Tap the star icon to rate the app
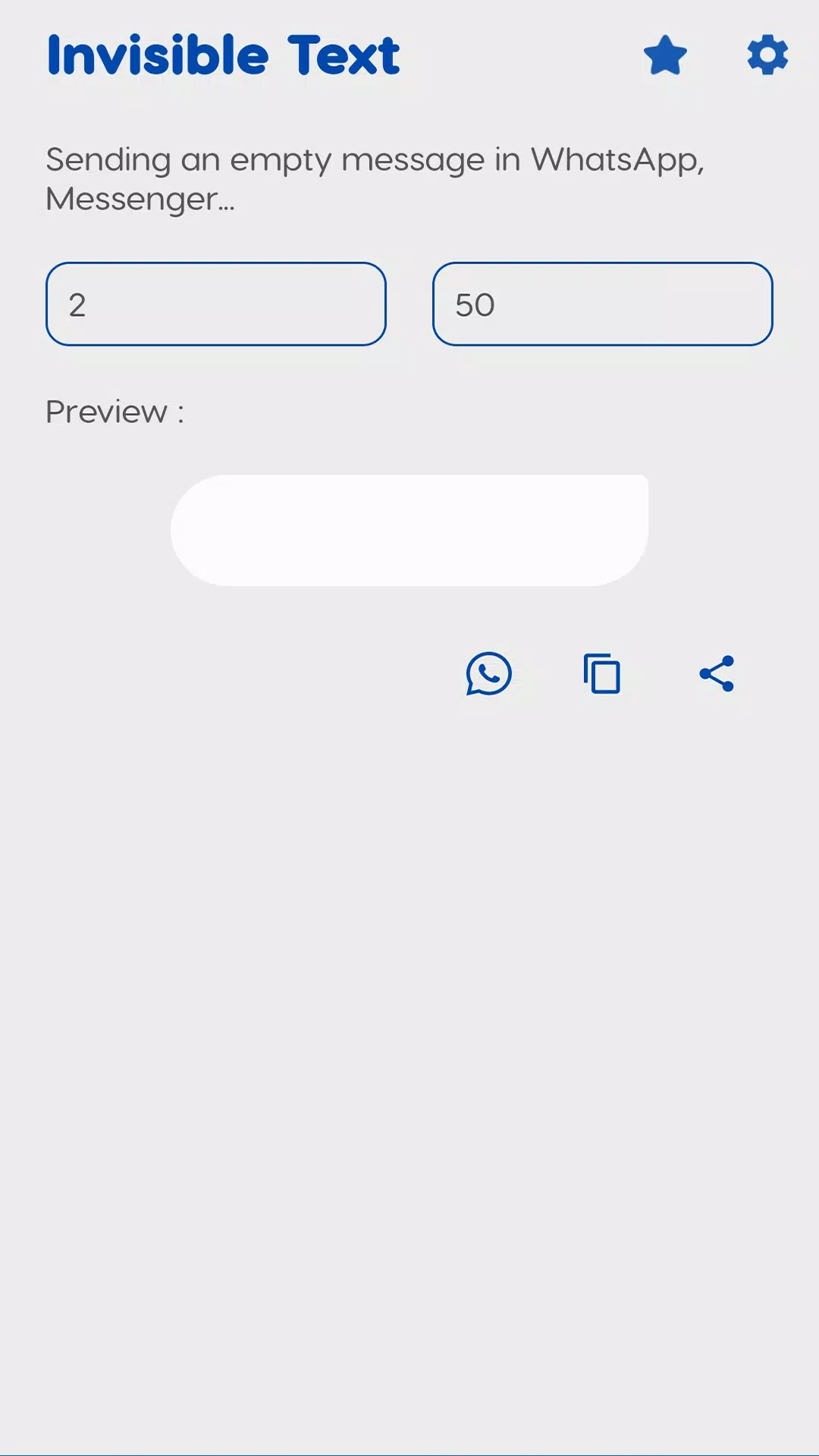 666,55
